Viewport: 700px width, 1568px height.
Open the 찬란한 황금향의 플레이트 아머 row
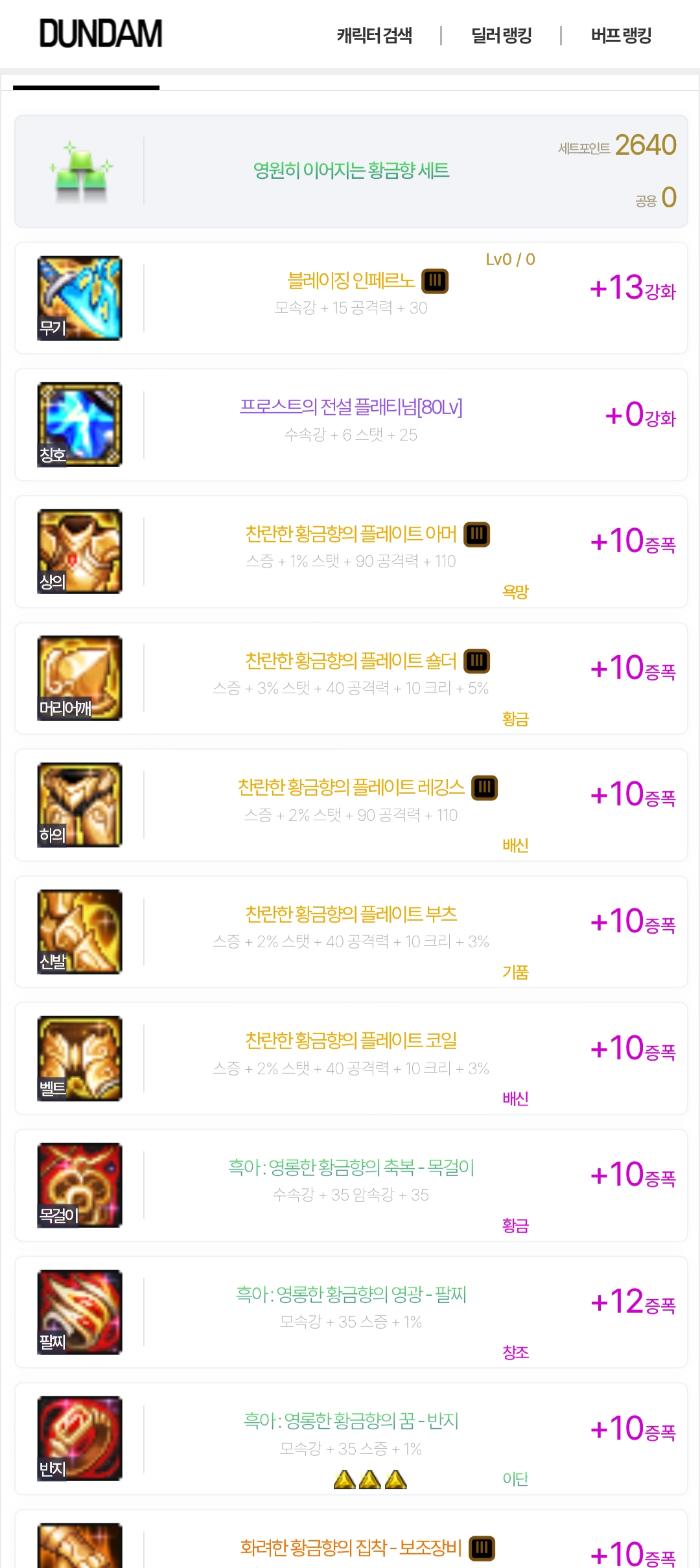click(x=351, y=534)
